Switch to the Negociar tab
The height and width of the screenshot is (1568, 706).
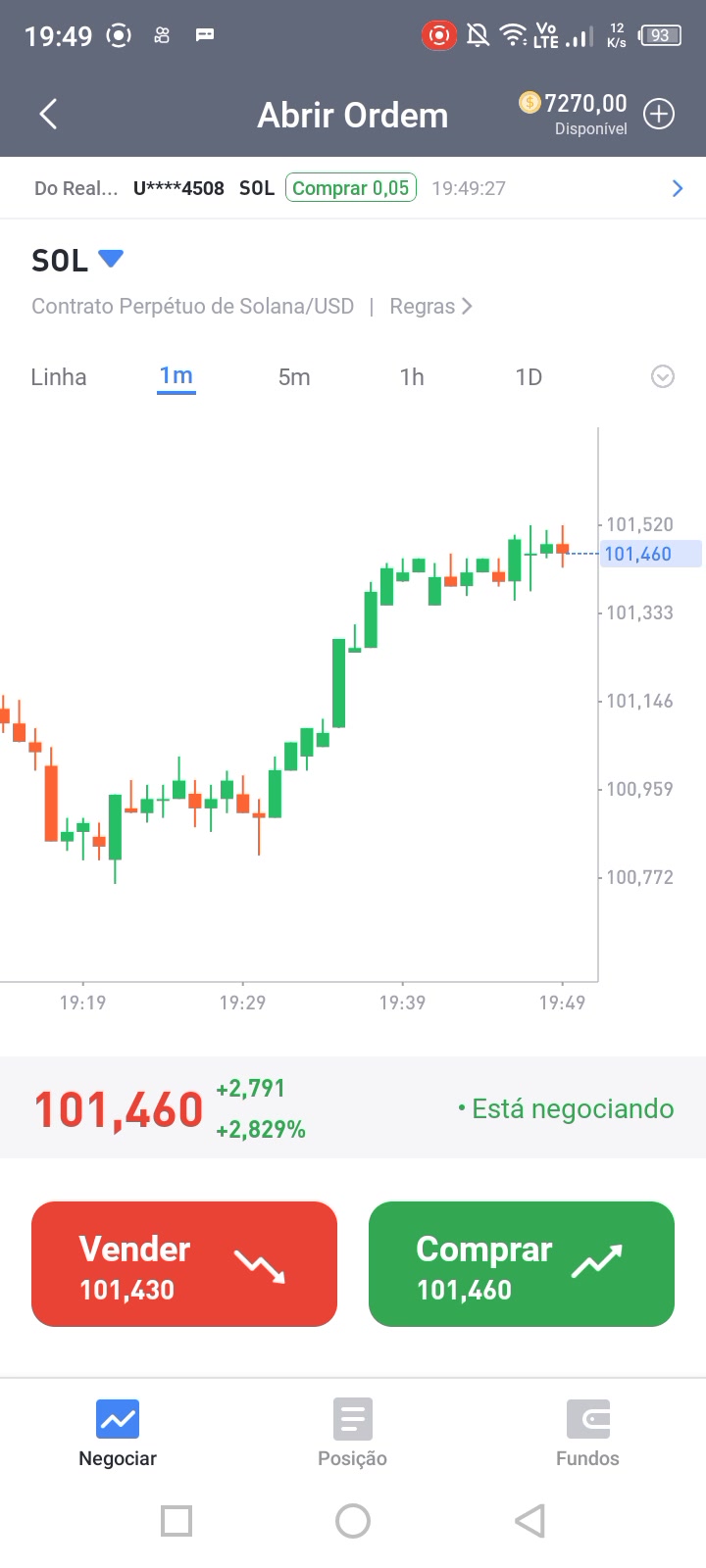pos(118,1432)
